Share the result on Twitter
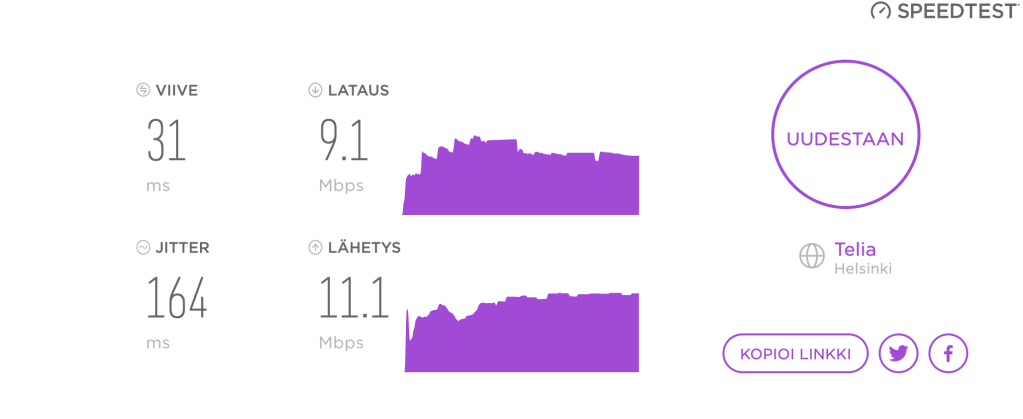The height and width of the screenshot is (419, 1023). coord(898,353)
